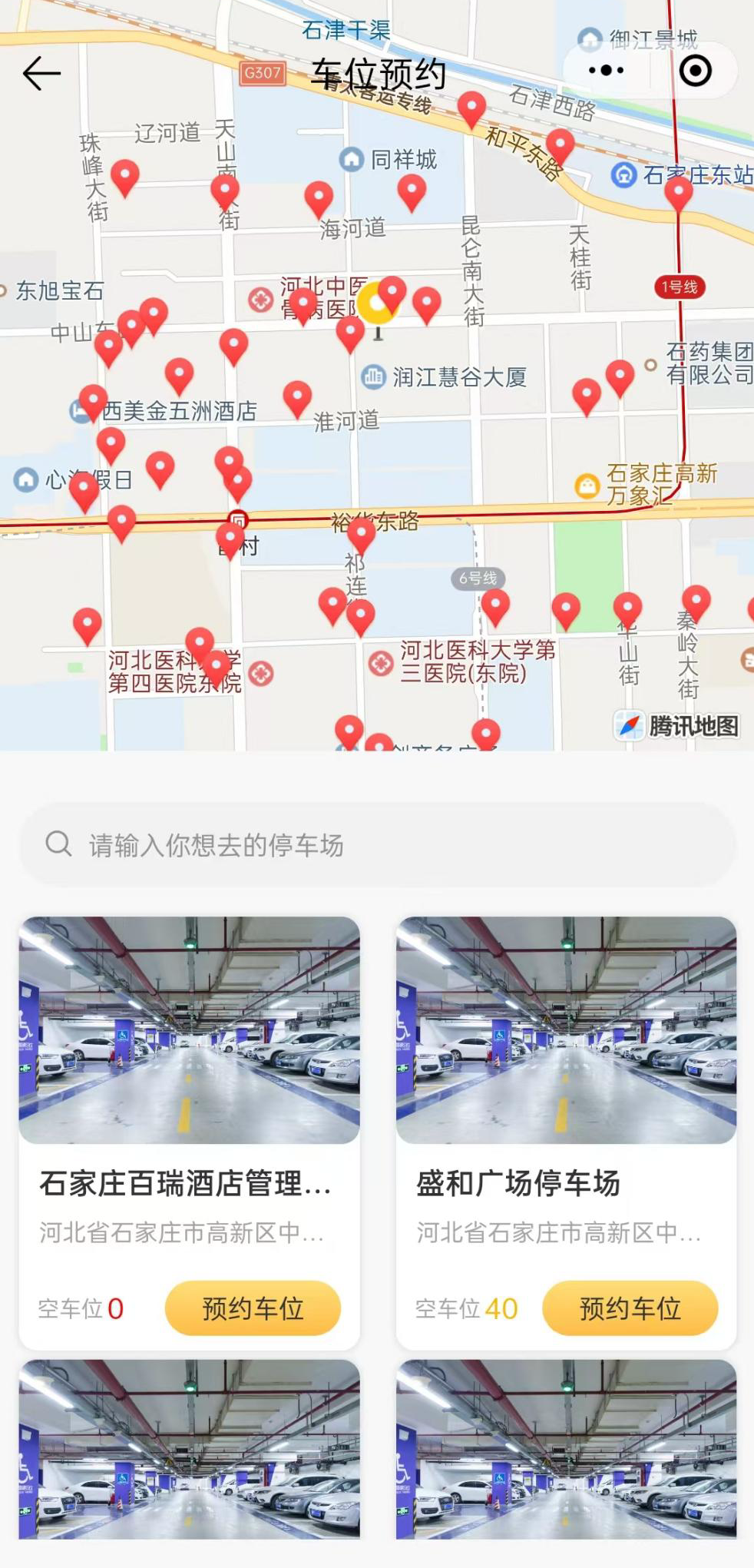Select the map pin beside 同祥城
This screenshot has height=1568, width=754.
tap(412, 191)
